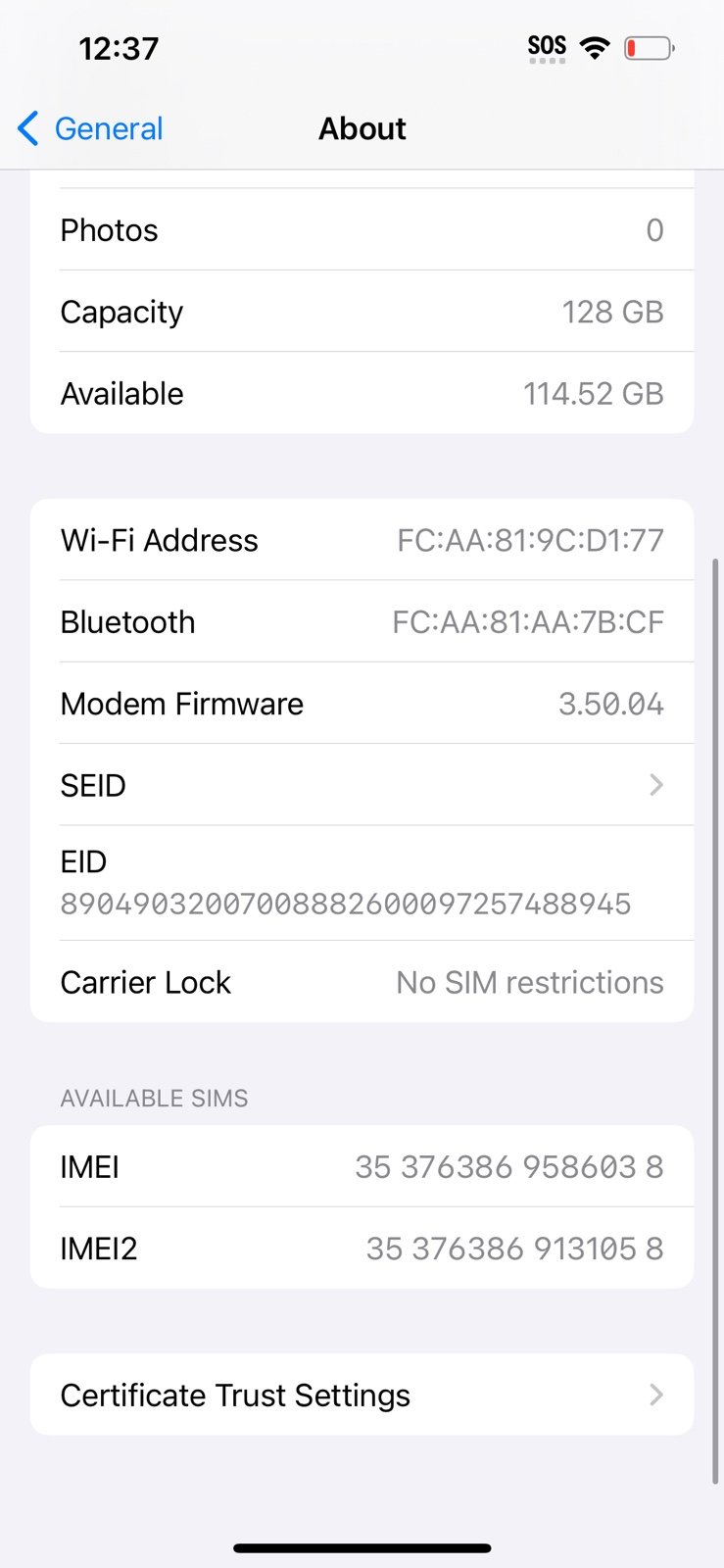724x1568 pixels.
Task: Open Certificate Trust Settings
Action: point(362,1395)
